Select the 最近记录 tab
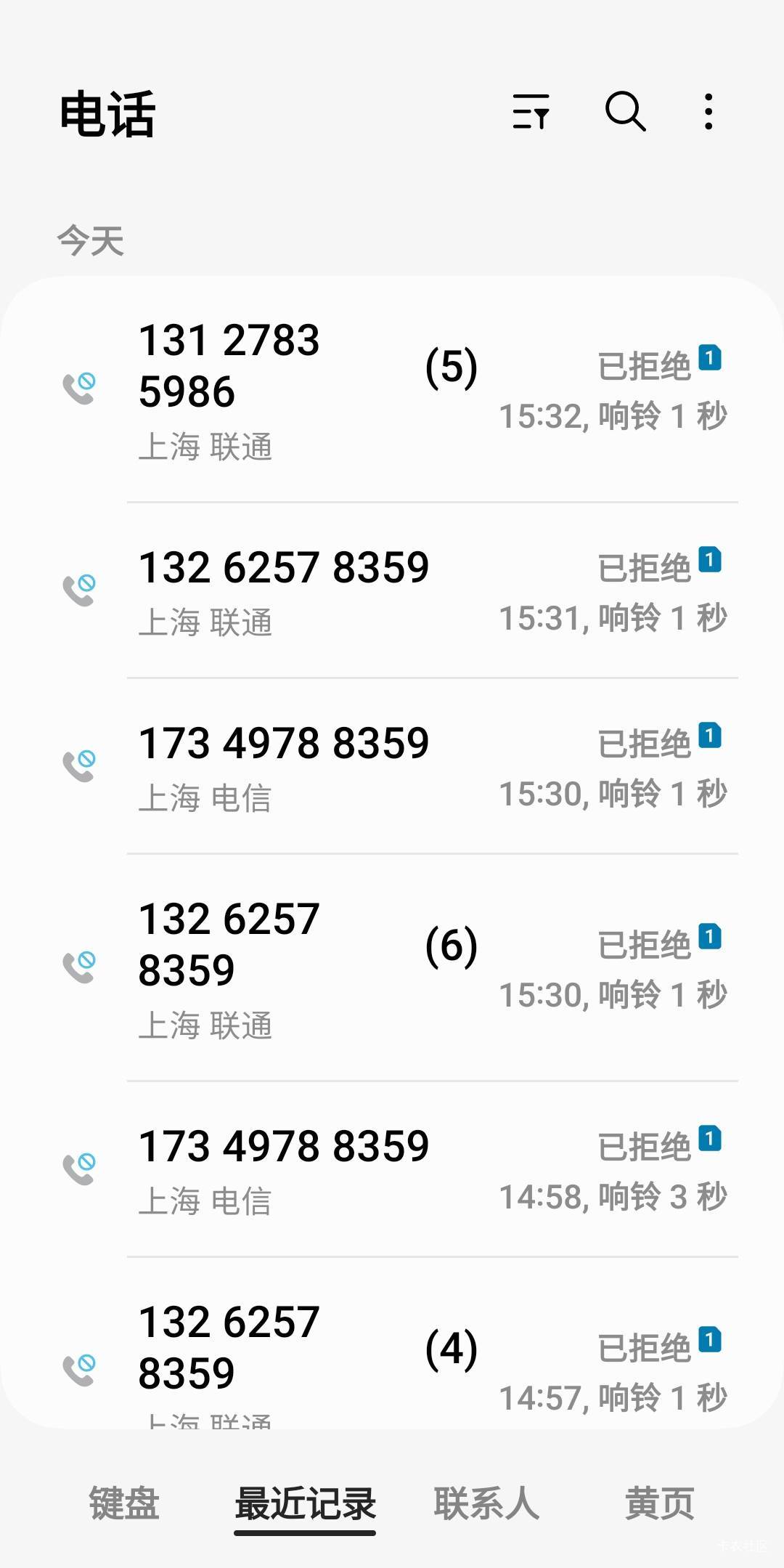Viewport: 784px width, 1568px height. point(305,1503)
